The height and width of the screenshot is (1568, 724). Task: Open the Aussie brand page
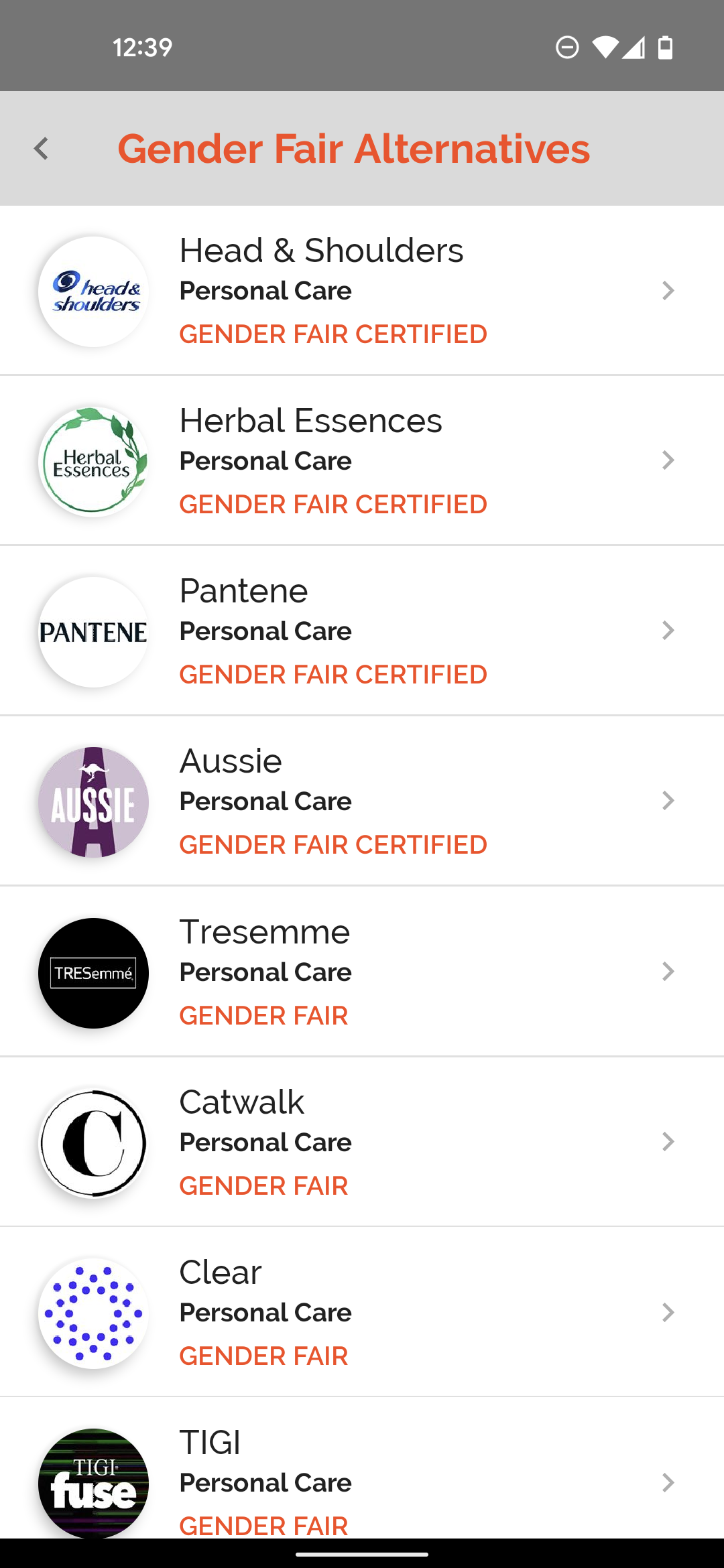362,801
